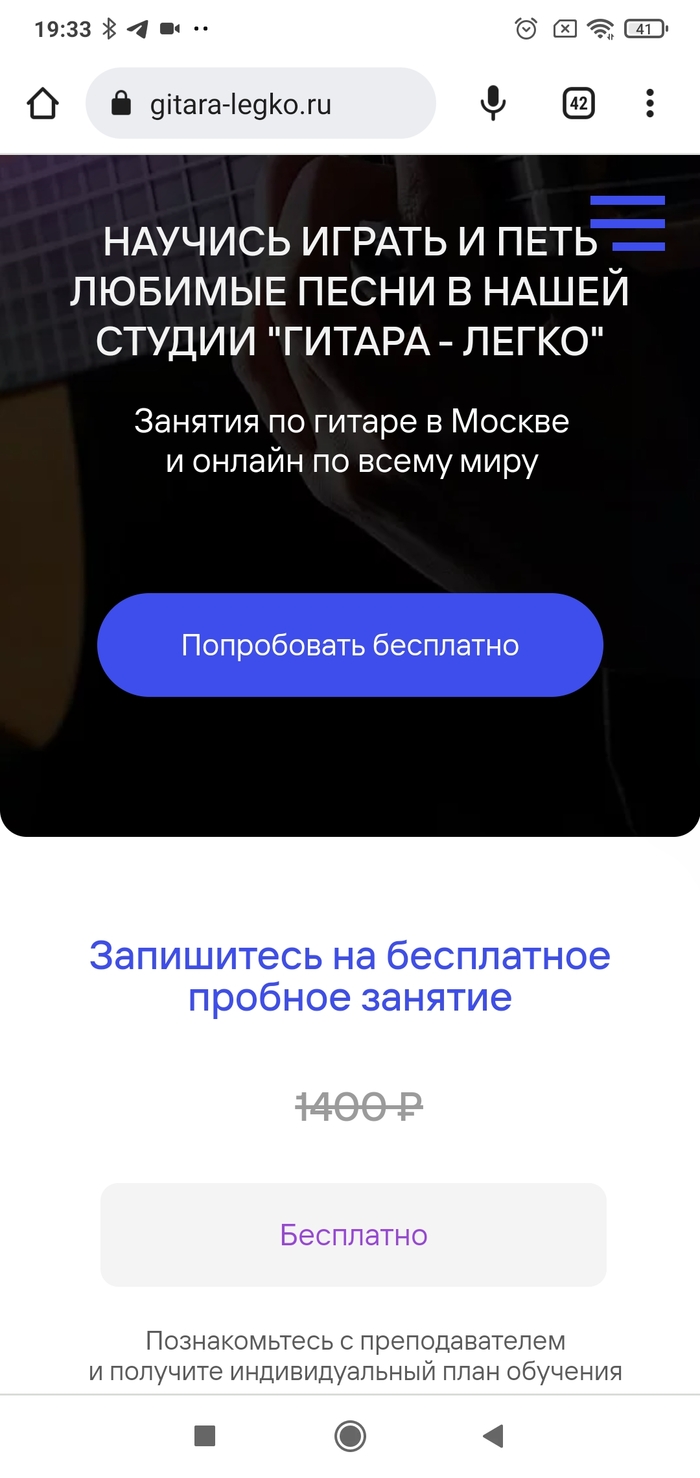Open the tab switcher showing 42 tabs

click(578, 104)
